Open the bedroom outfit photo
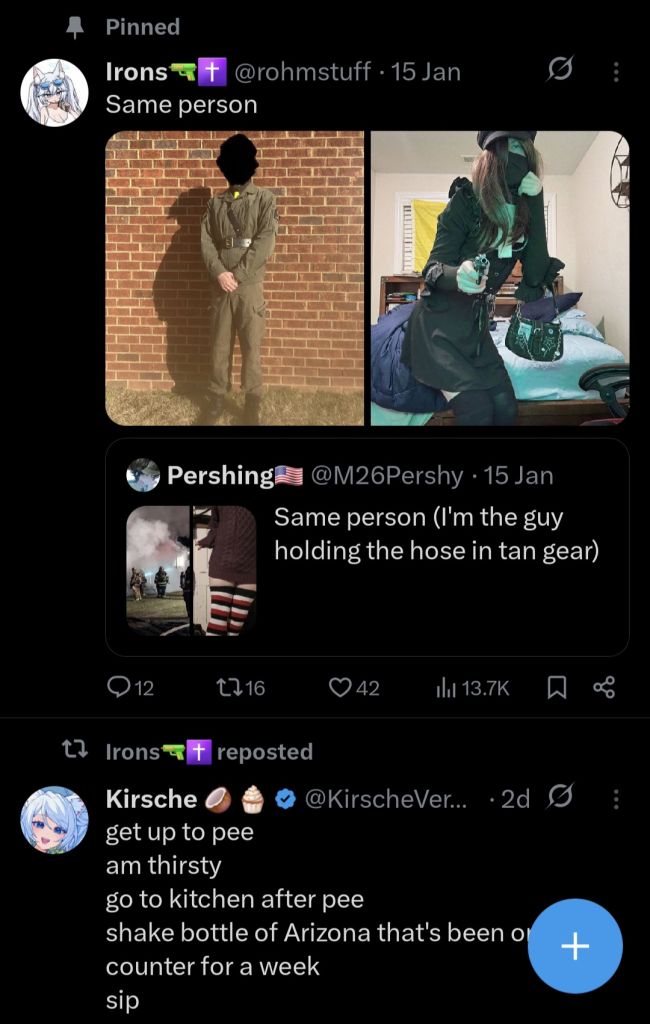This screenshot has width=650, height=1024. point(499,278)
